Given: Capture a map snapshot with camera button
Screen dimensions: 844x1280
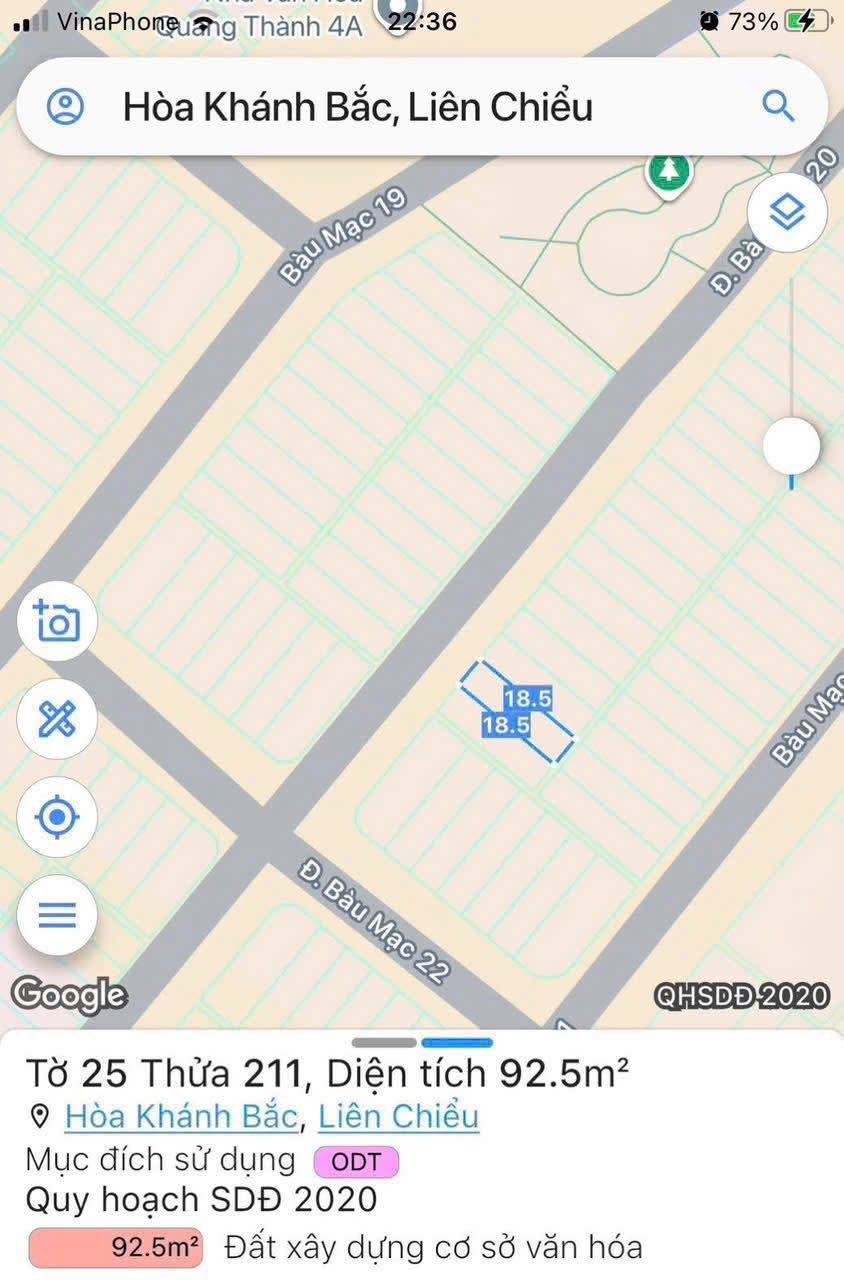Looking at the screenshot, I should coord(57,621).
